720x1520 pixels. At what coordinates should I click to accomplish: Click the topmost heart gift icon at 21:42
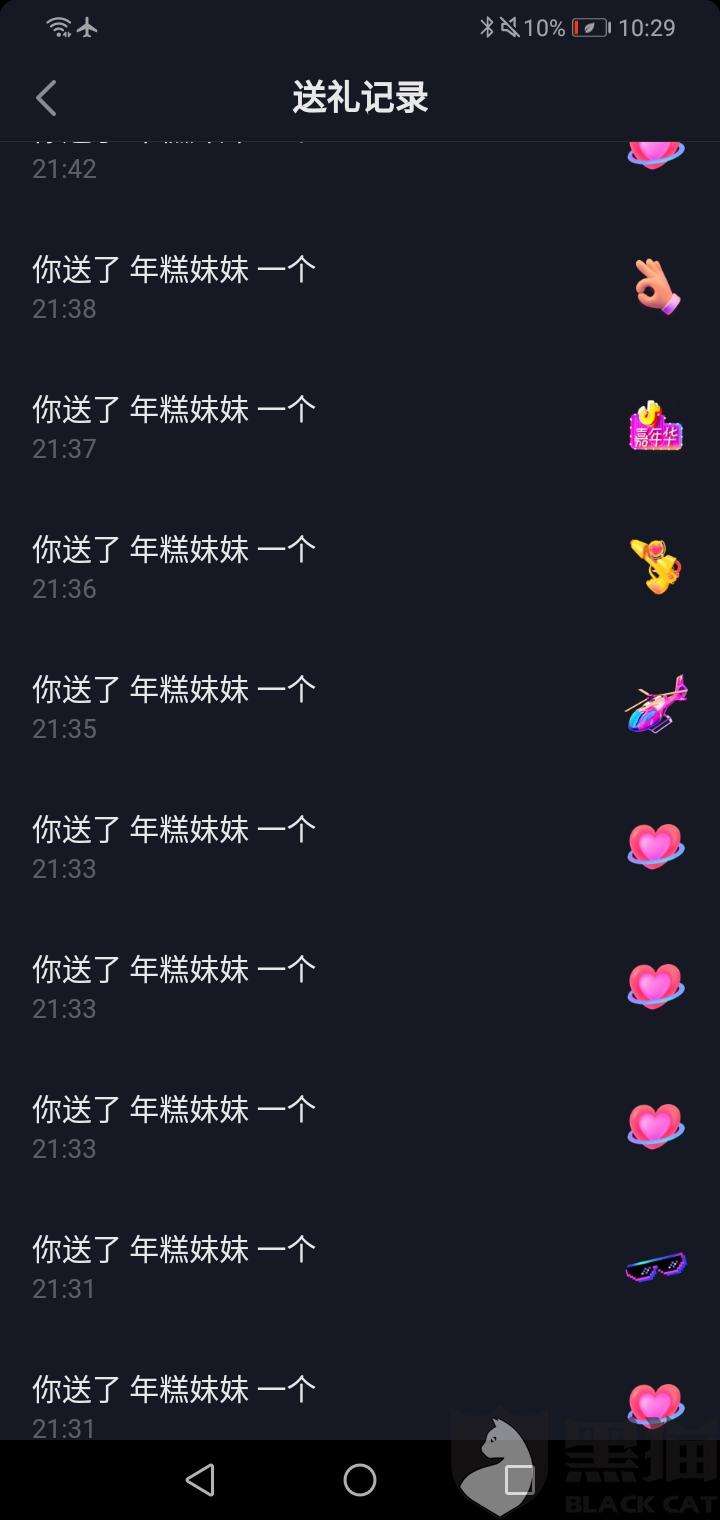[x=655, y=150]
